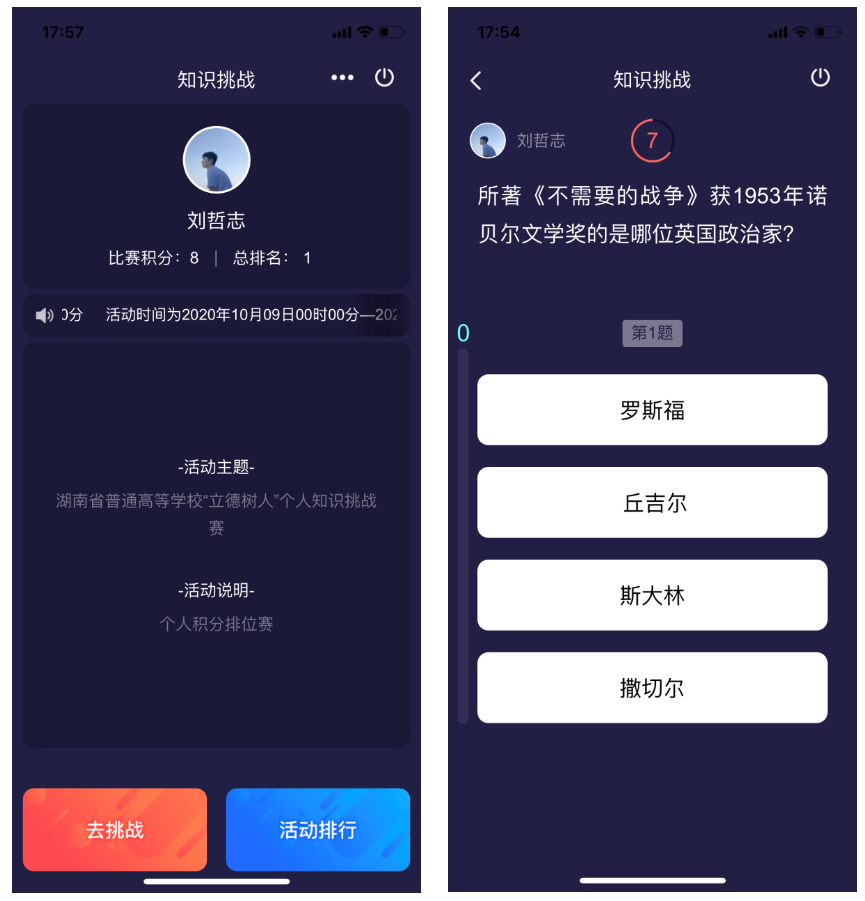Start the challenge with 去挑战
Viewport: 865px width, 901px height.
coord(115,829)
